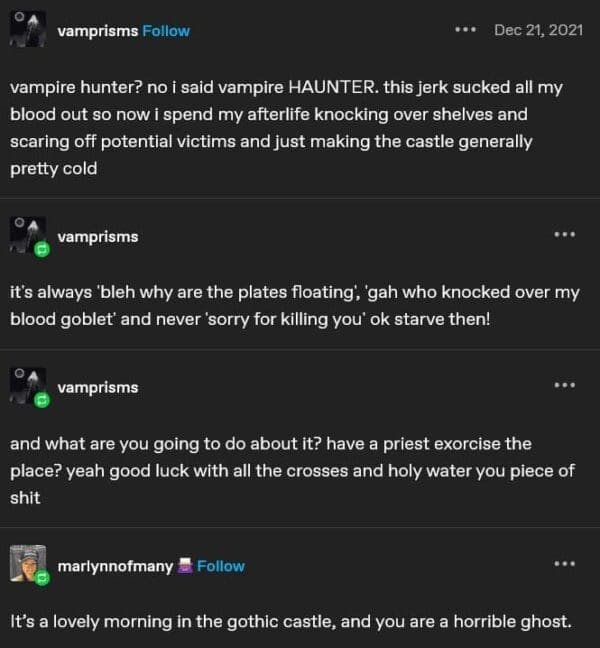
Task: Open overflow menu on marlynnofmany's reblog
Action: [x=564, y=564]
